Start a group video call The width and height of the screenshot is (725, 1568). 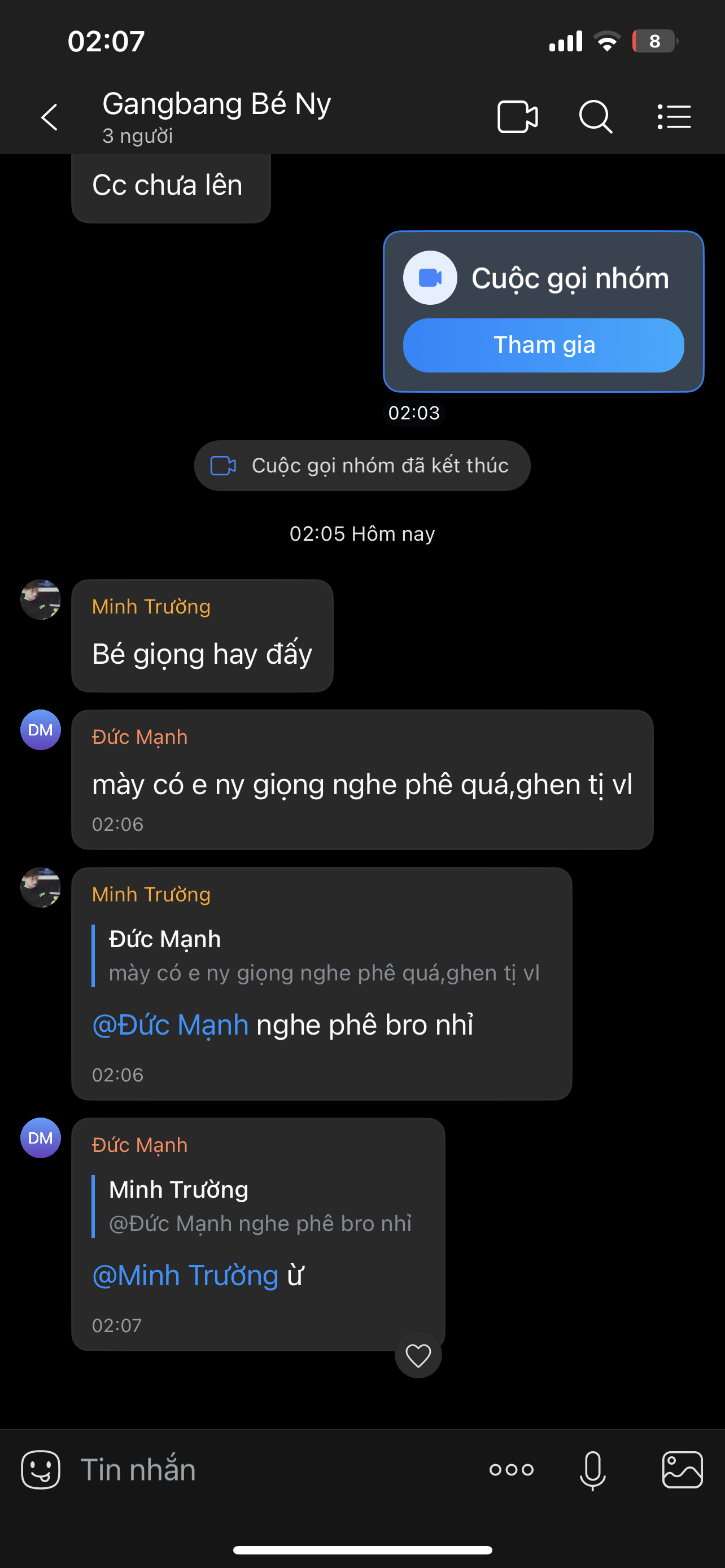click(x=517, y=116)
